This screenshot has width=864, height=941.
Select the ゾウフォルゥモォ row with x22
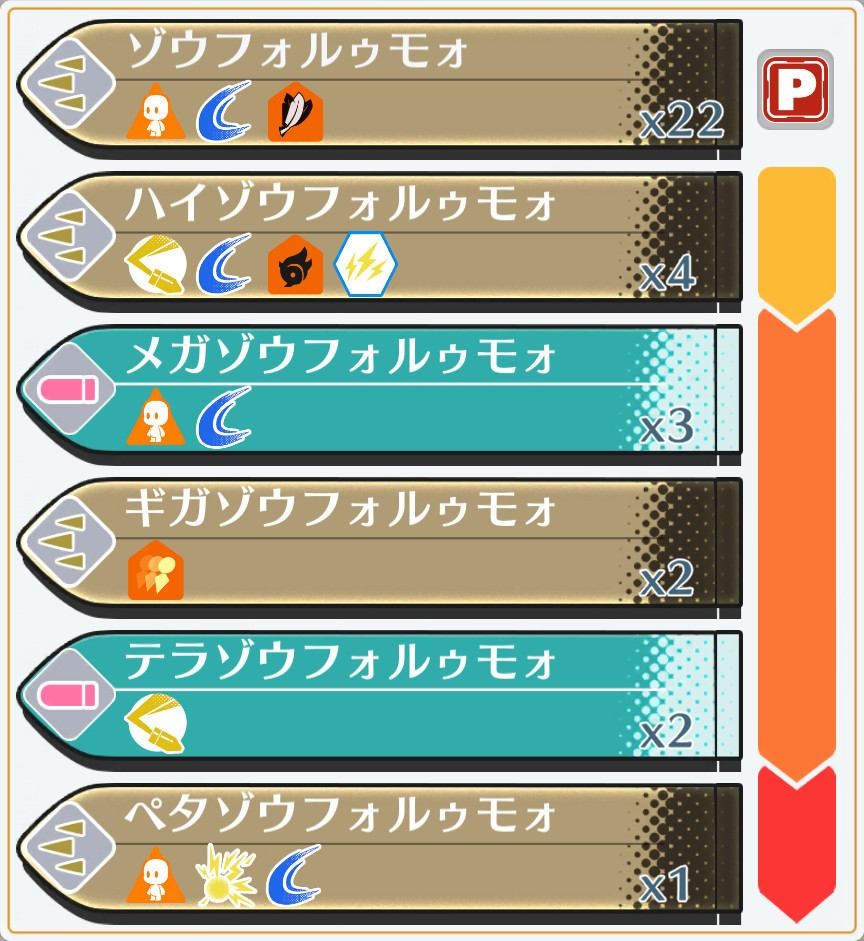click(x=380, y=86)
